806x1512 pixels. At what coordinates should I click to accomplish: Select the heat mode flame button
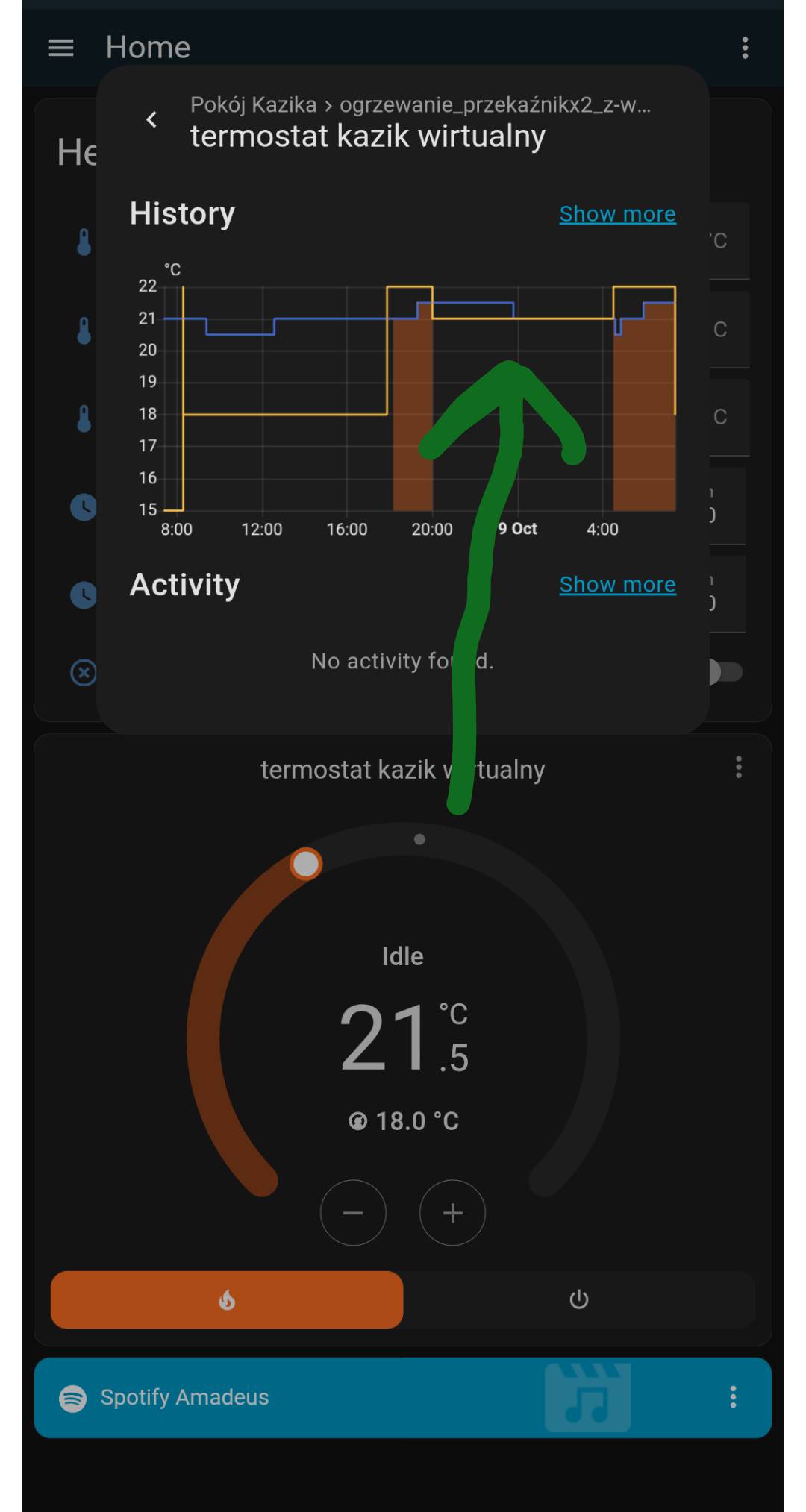coord(227,1300)
